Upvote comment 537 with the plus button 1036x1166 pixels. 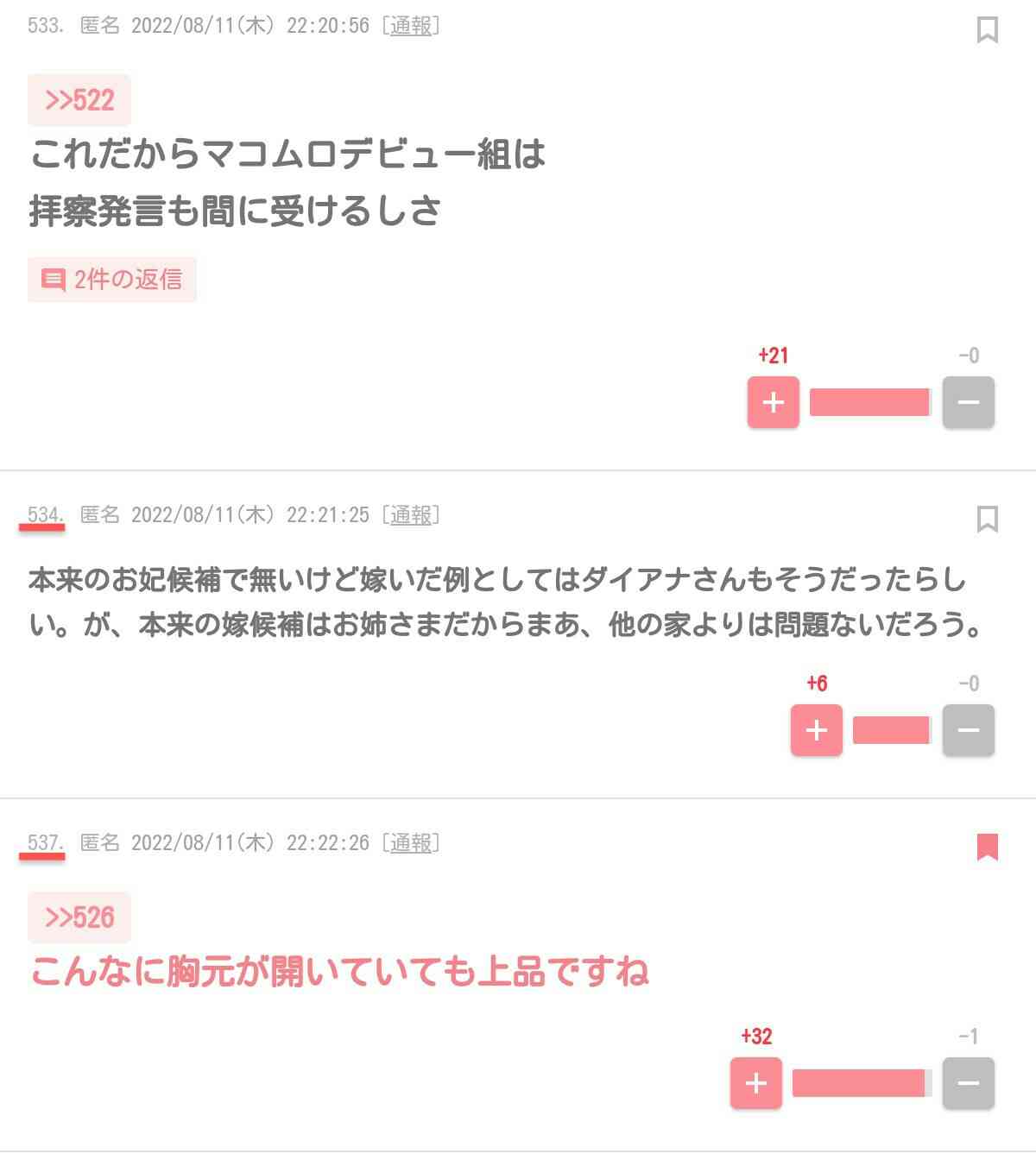[755, 1083]
